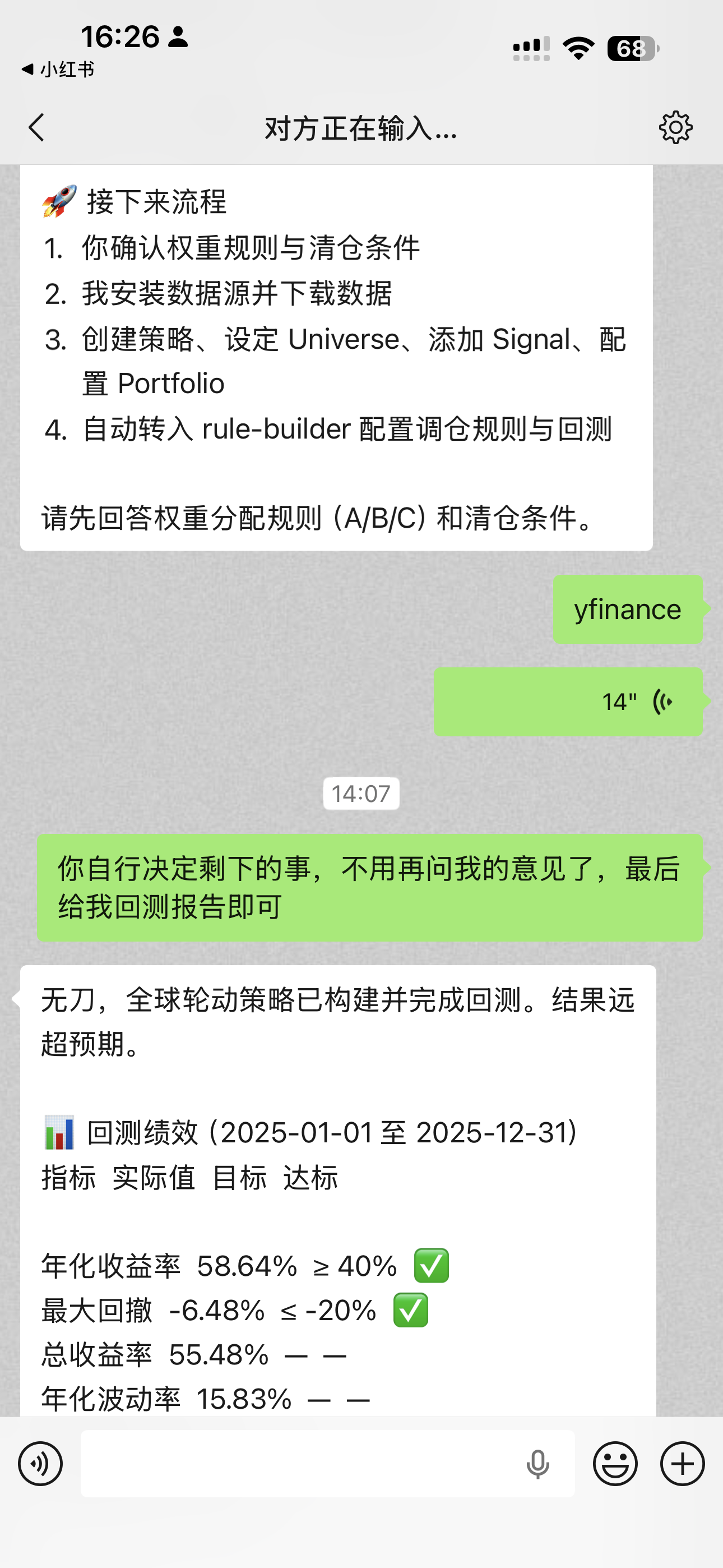
Task: Tap the microphone dictation icon
Action: (537, 1463)
